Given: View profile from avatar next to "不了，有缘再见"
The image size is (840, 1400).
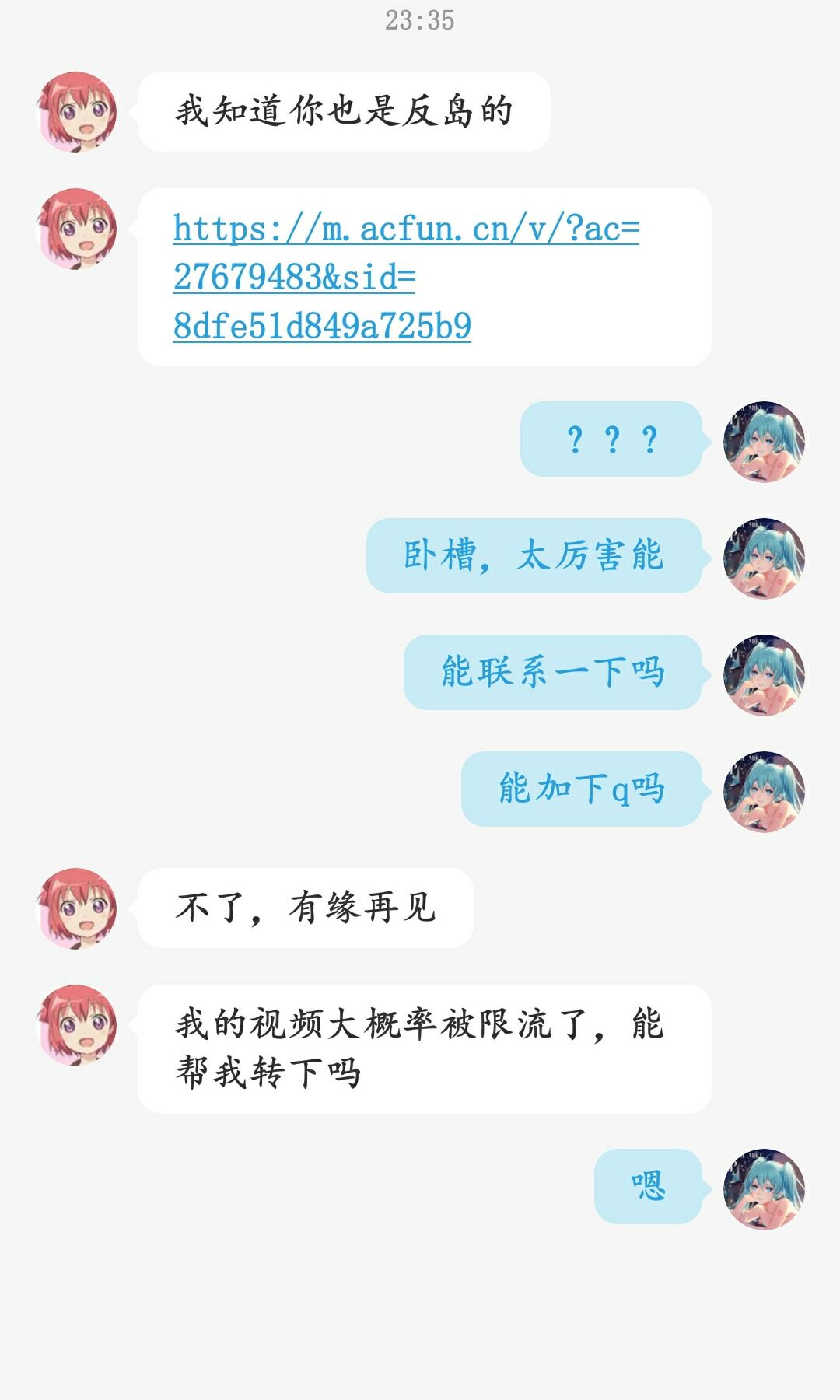Looking at the screenshot, I should tap(77, 908).
